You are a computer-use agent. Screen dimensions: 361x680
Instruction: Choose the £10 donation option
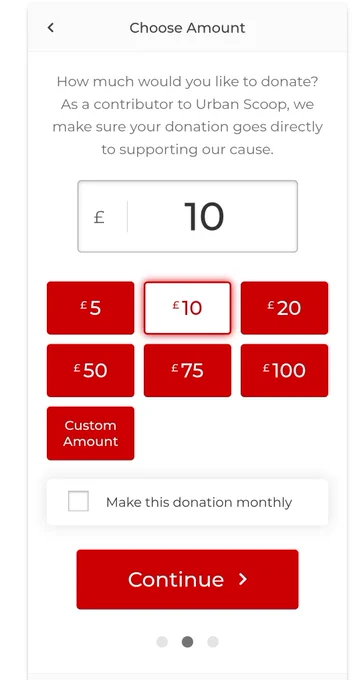coord(187,308)
